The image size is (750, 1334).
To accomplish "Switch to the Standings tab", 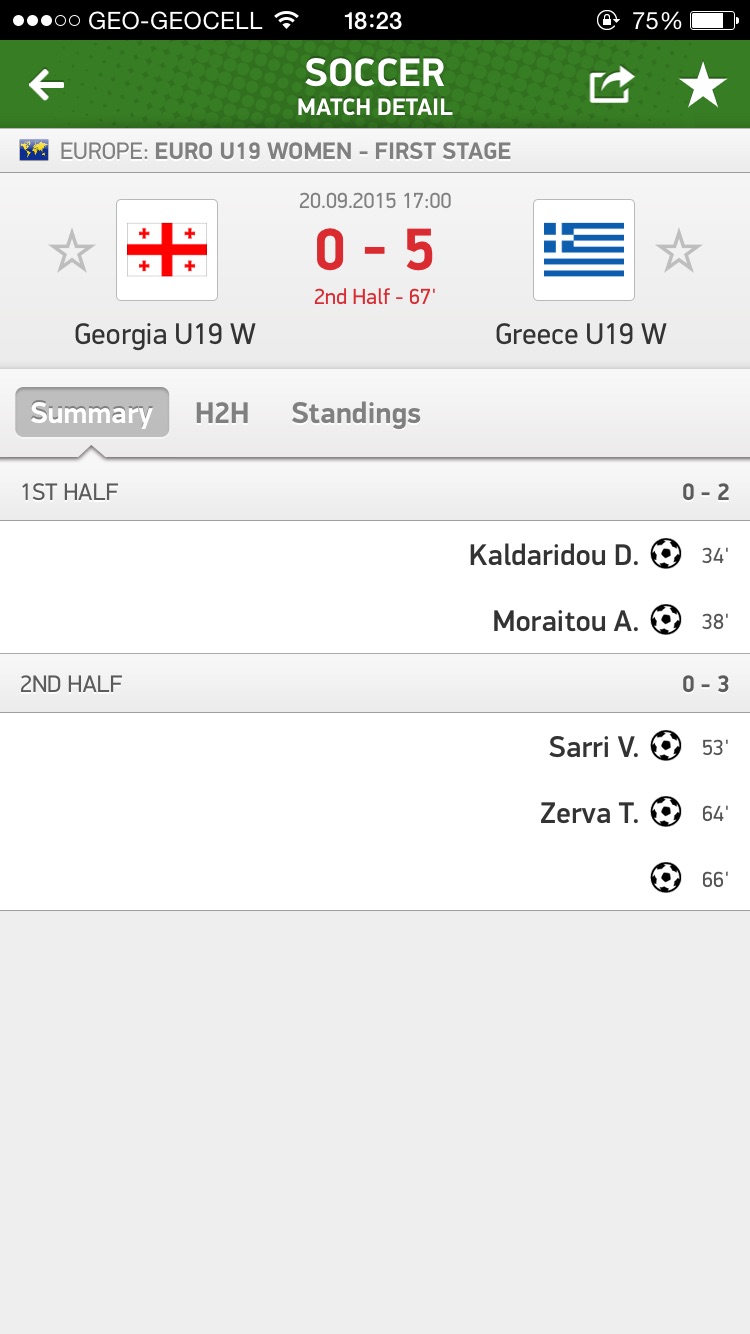I will (356, 413).
